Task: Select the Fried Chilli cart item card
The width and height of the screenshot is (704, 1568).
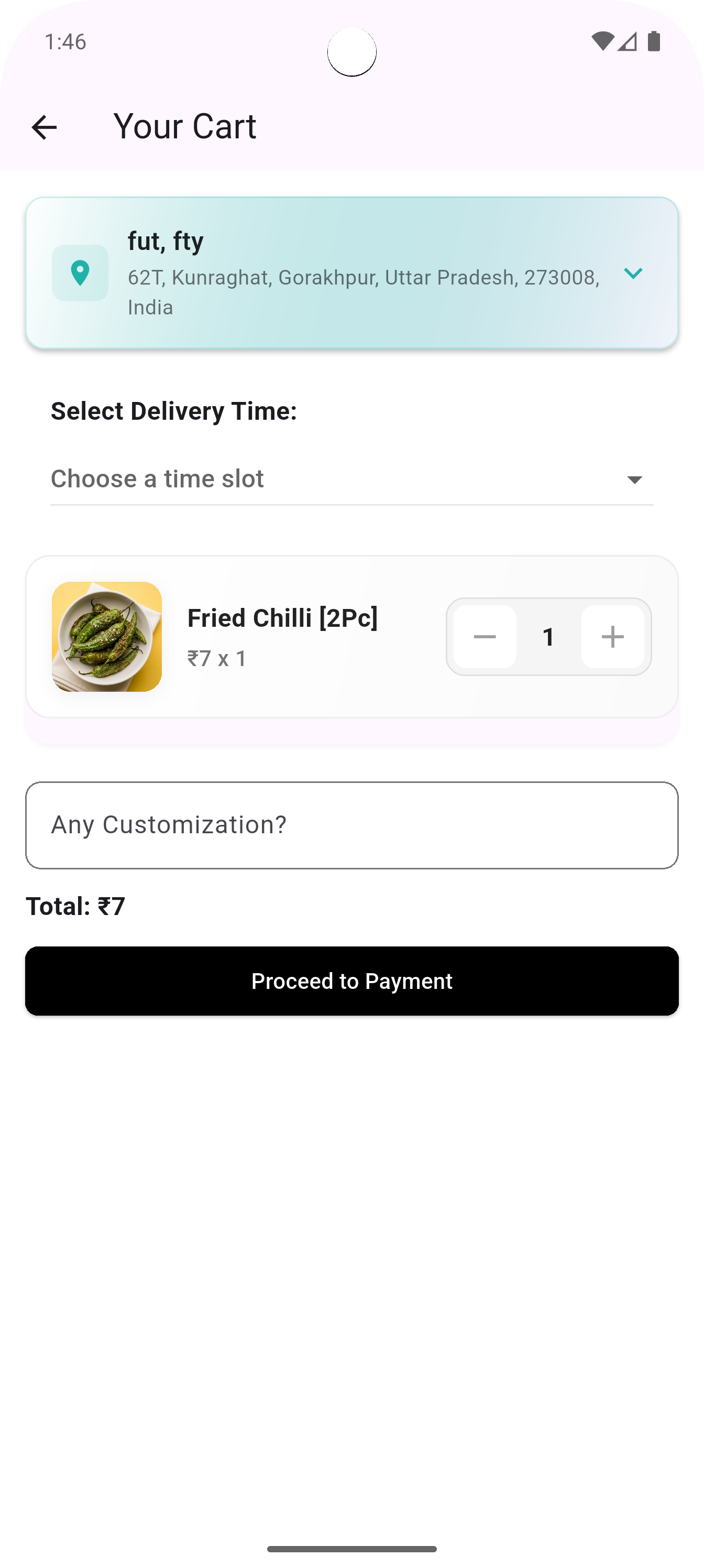Action: coord(351,636)
